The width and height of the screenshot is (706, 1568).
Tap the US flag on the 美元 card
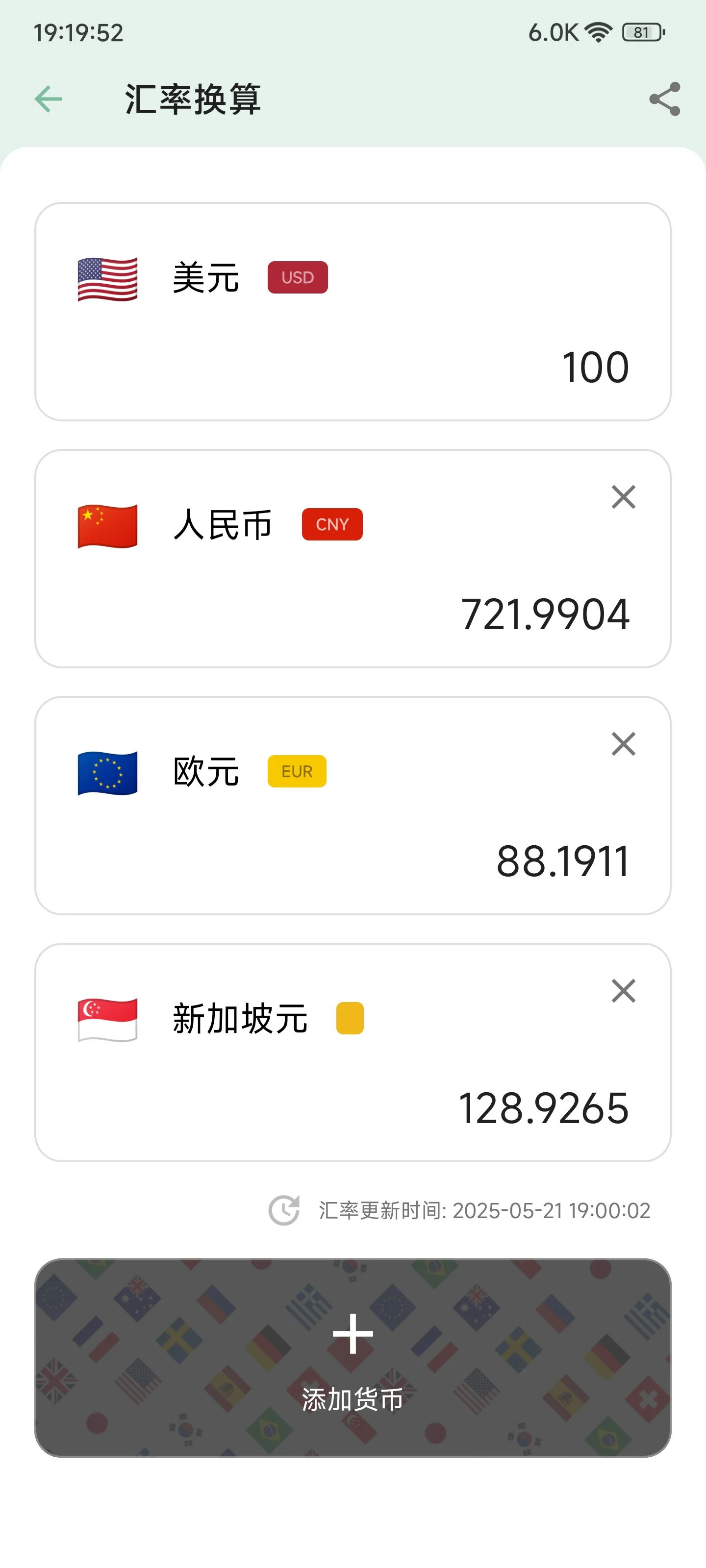pyautogui.click(x=107, y=279)
